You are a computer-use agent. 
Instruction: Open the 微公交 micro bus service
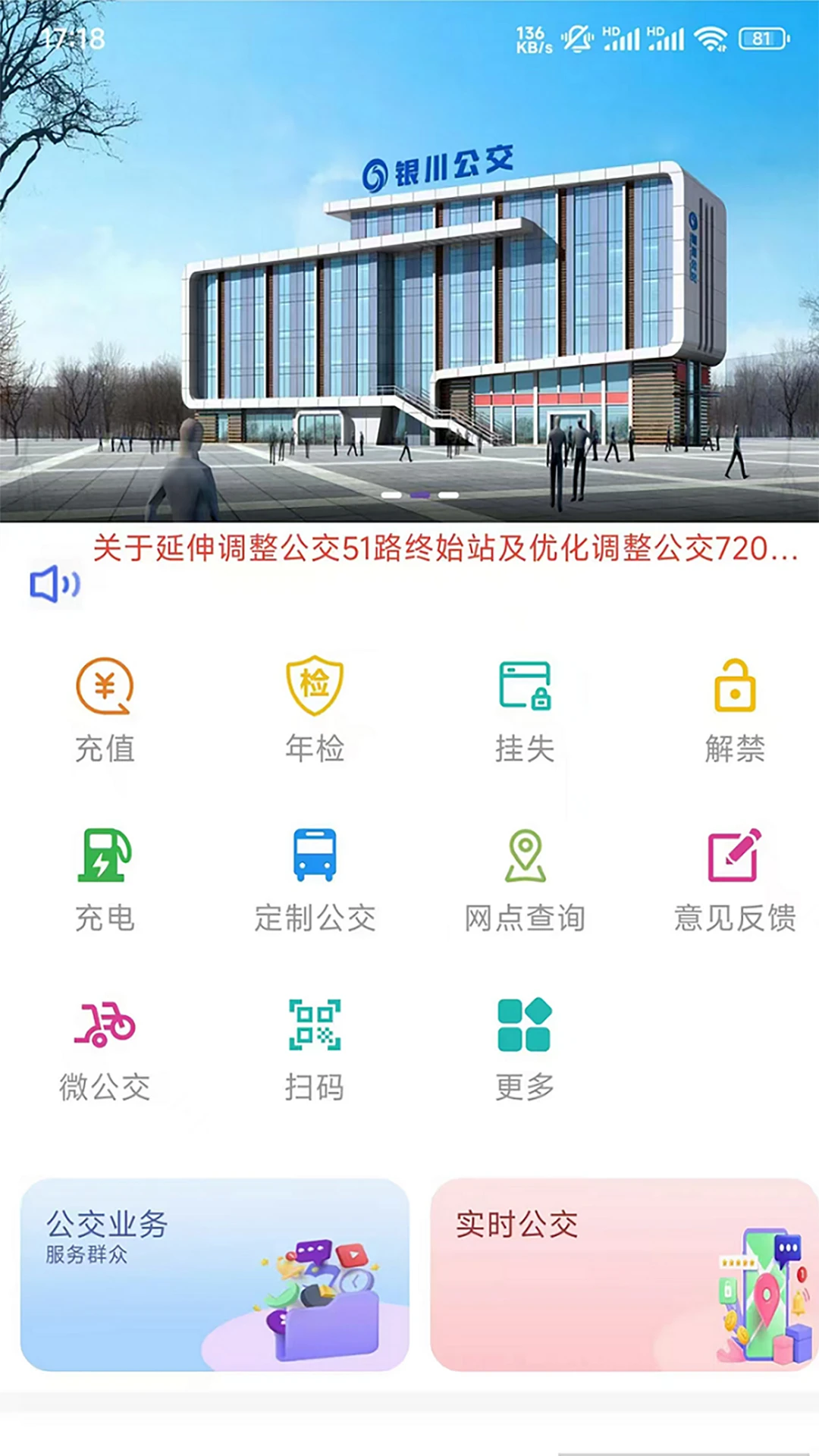105,1048
